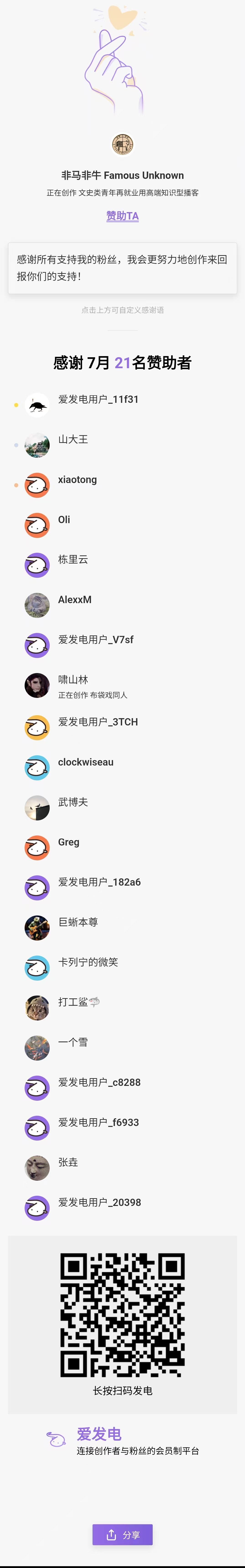Select sponsor 爱发电用户_20398
This screenshot has width=245, height=1568.
click(99, 1203)
